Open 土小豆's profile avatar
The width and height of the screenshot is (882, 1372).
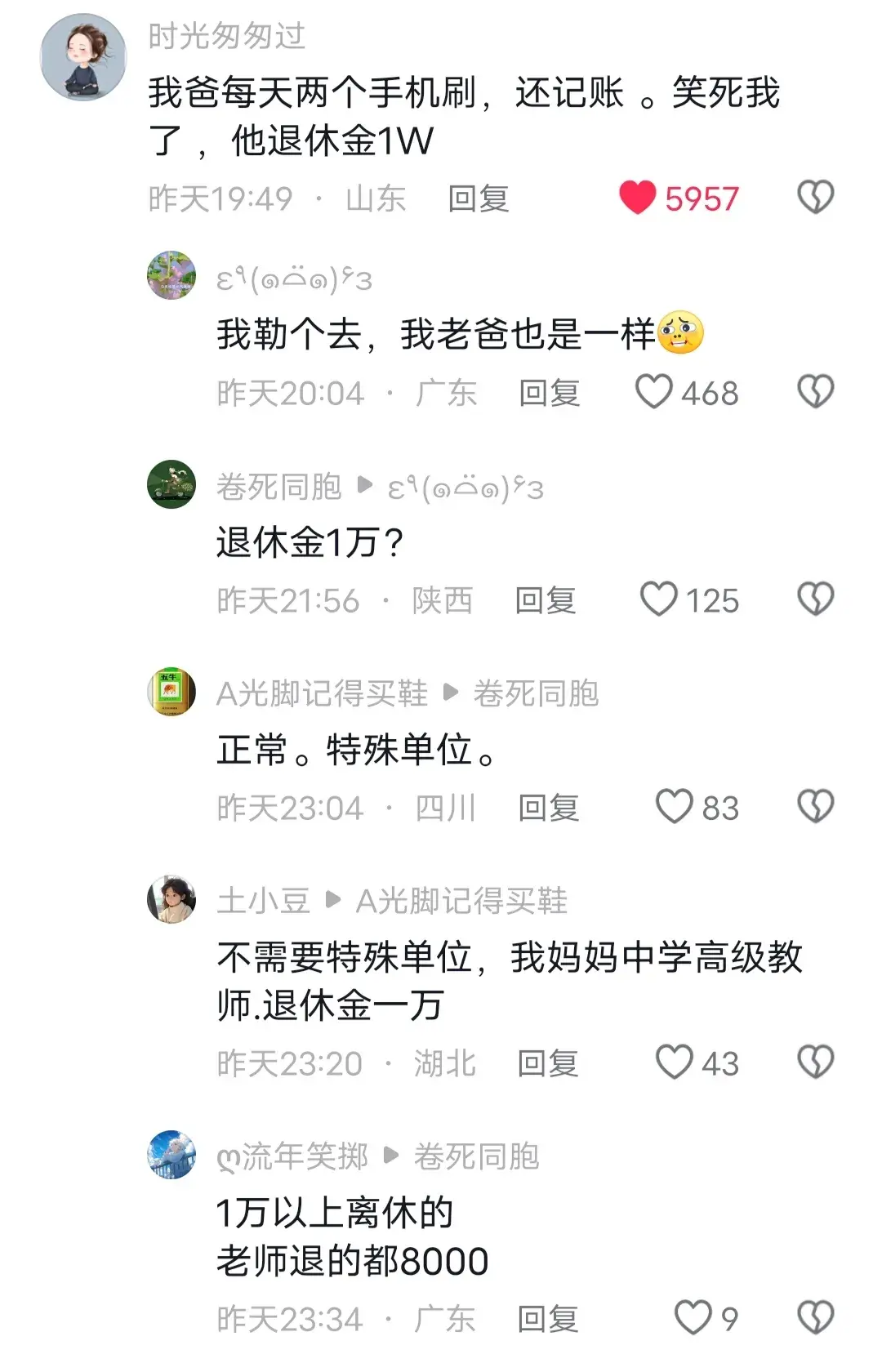[171, 899]
